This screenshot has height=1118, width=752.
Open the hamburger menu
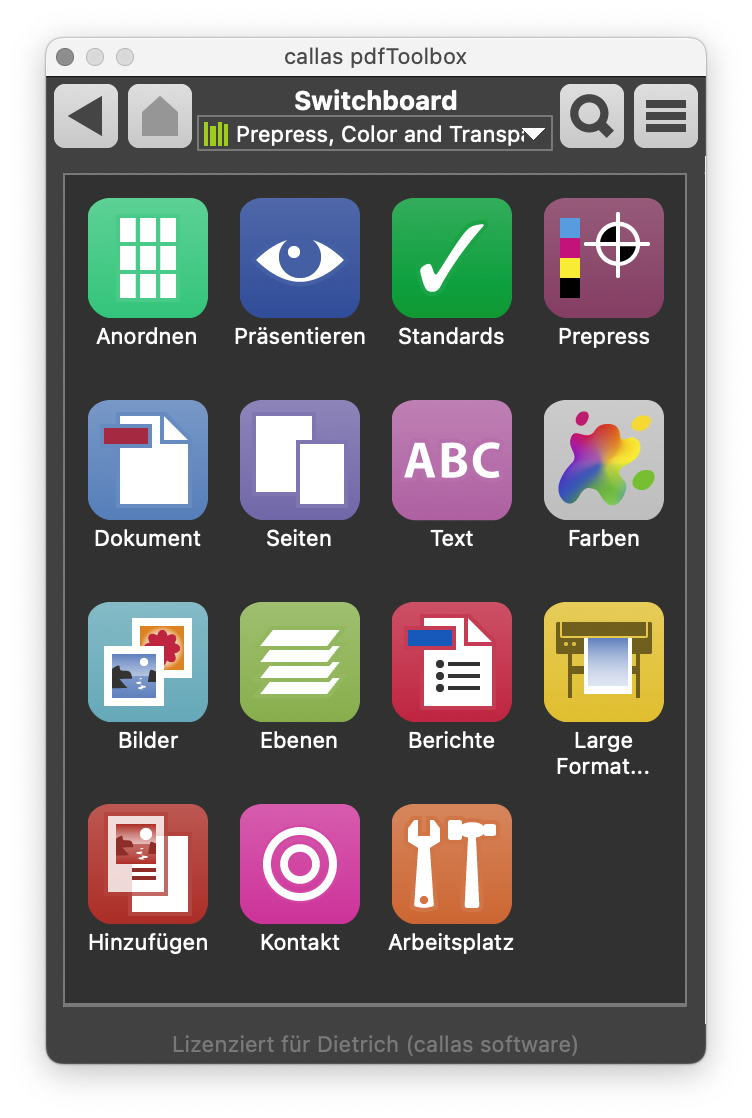pos(666,117)
